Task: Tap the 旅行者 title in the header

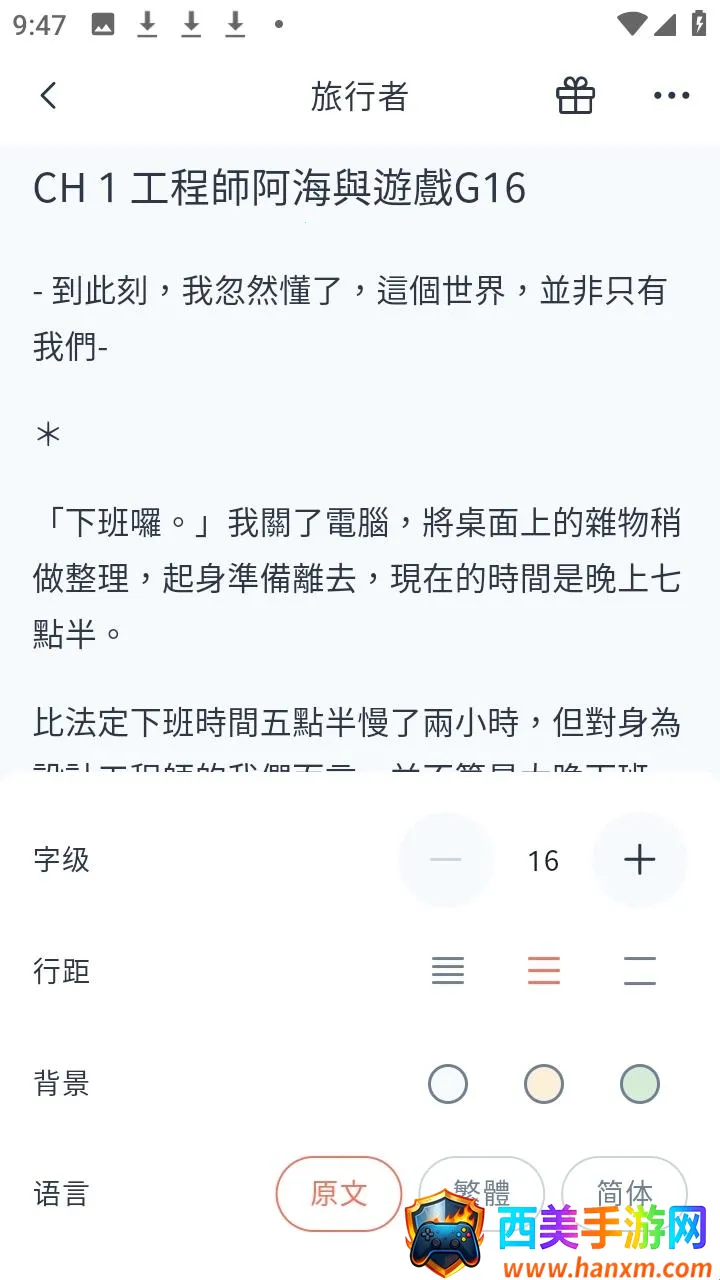Action: tap(361, 95)
